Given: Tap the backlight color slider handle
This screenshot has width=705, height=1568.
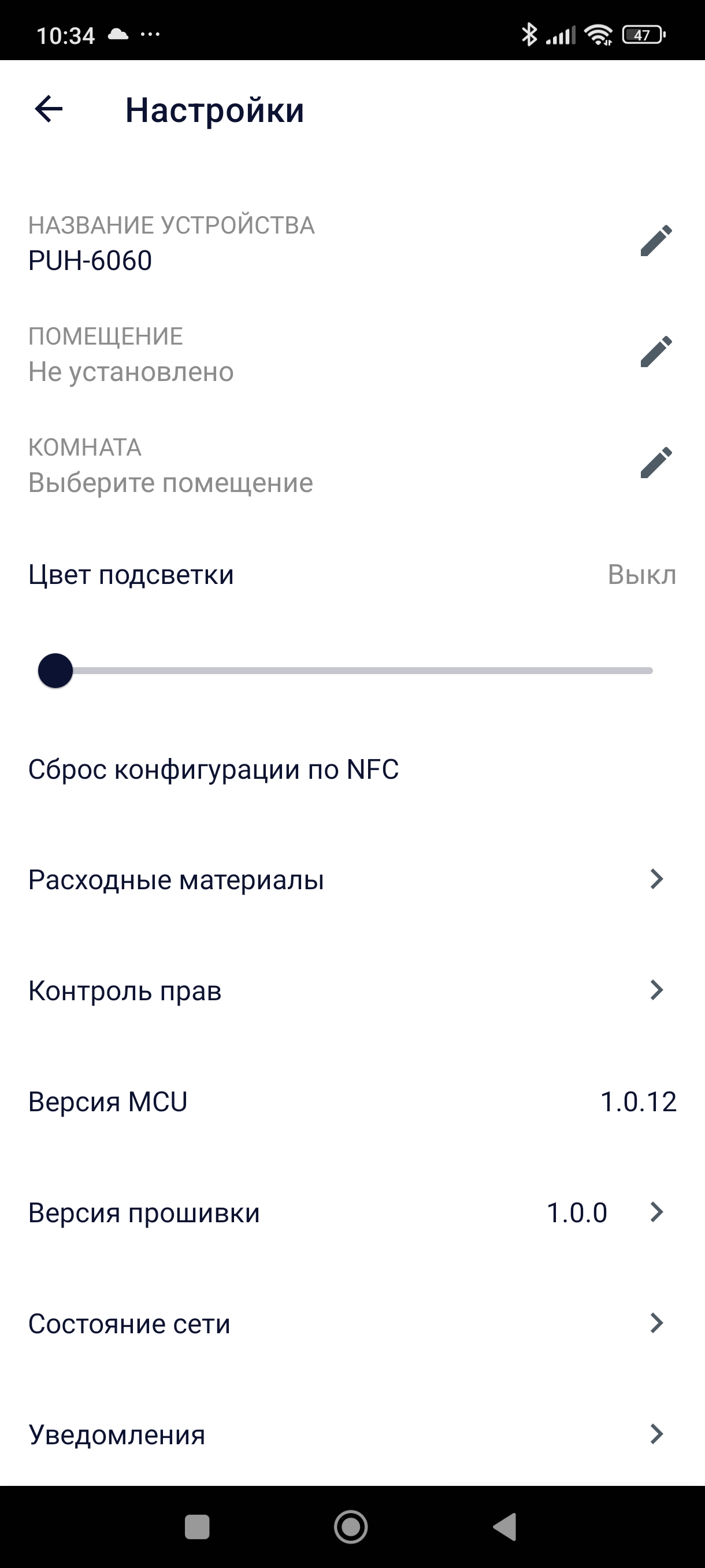Looking at the screenshot, I should click(x=55, y=671).
